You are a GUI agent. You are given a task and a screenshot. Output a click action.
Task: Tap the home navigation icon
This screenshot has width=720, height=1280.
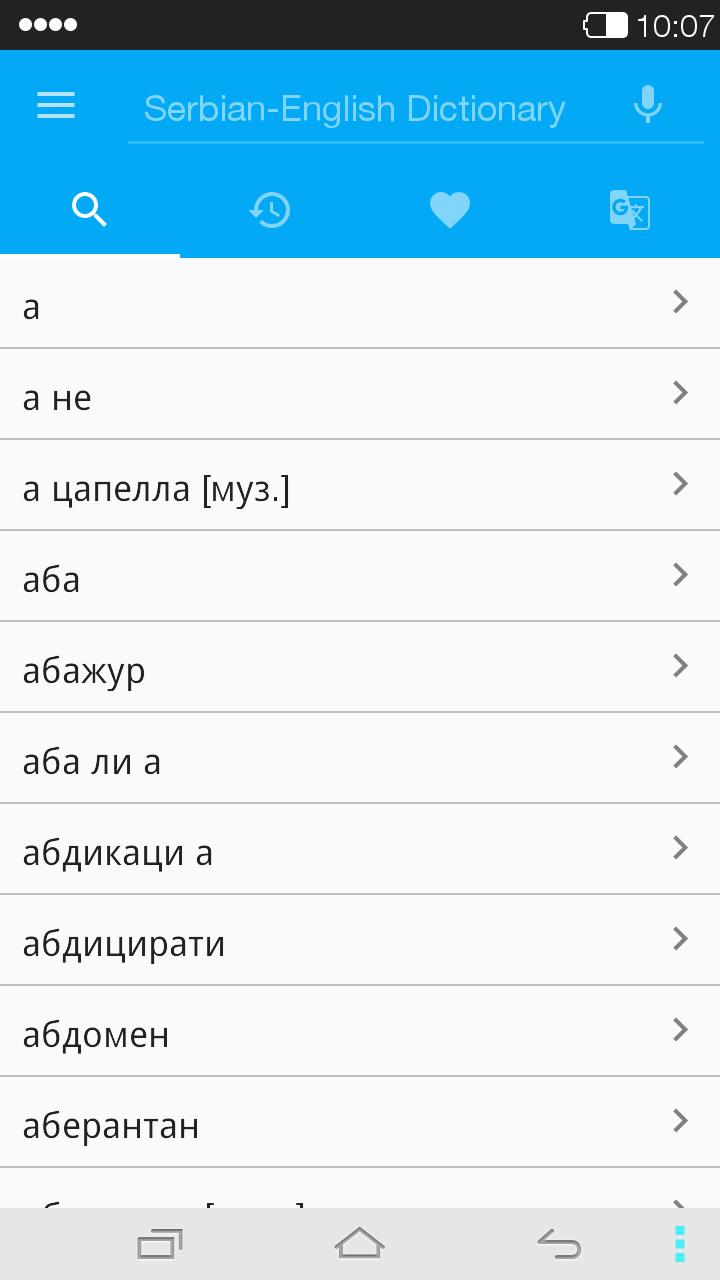[x=360, y=1243]
